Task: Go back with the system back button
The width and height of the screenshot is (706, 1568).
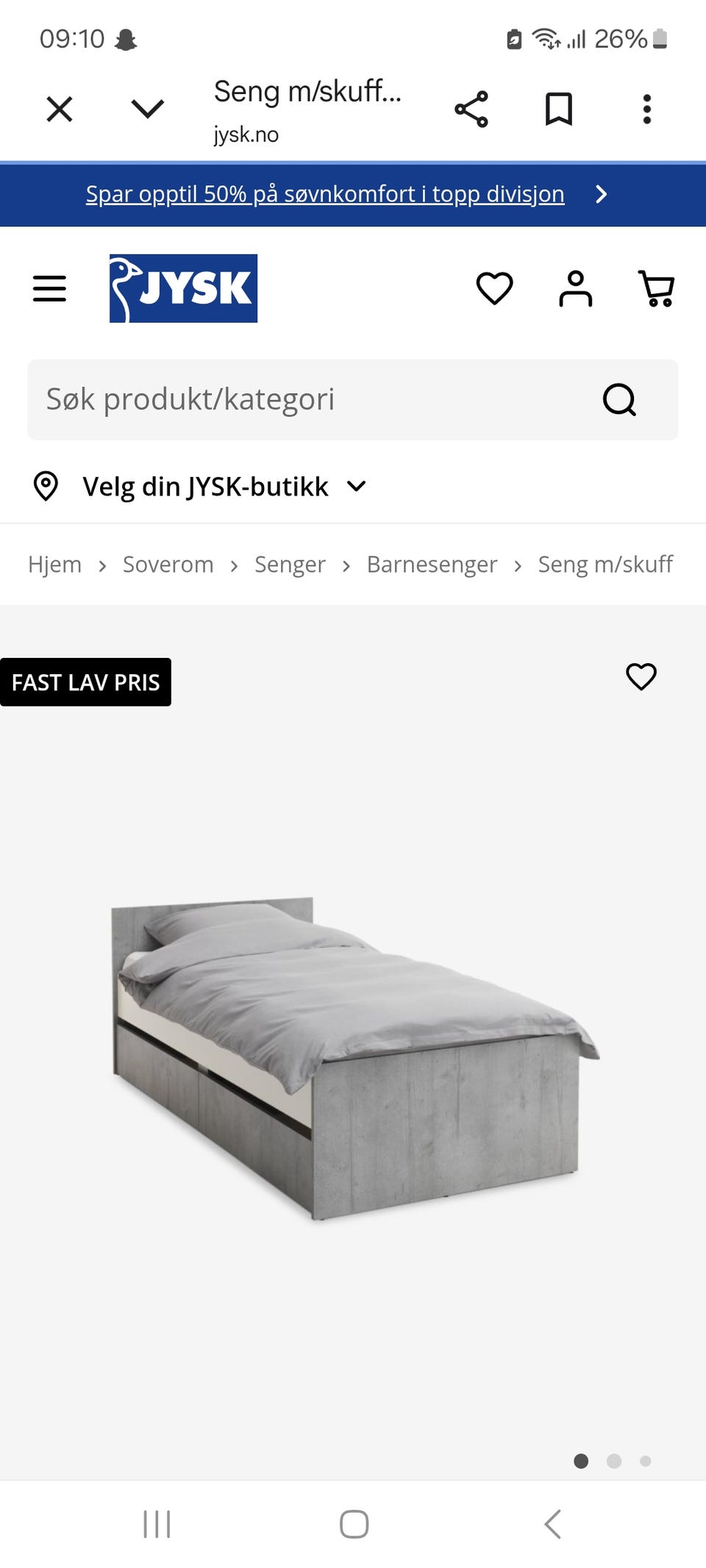Action: (553, 1524)
